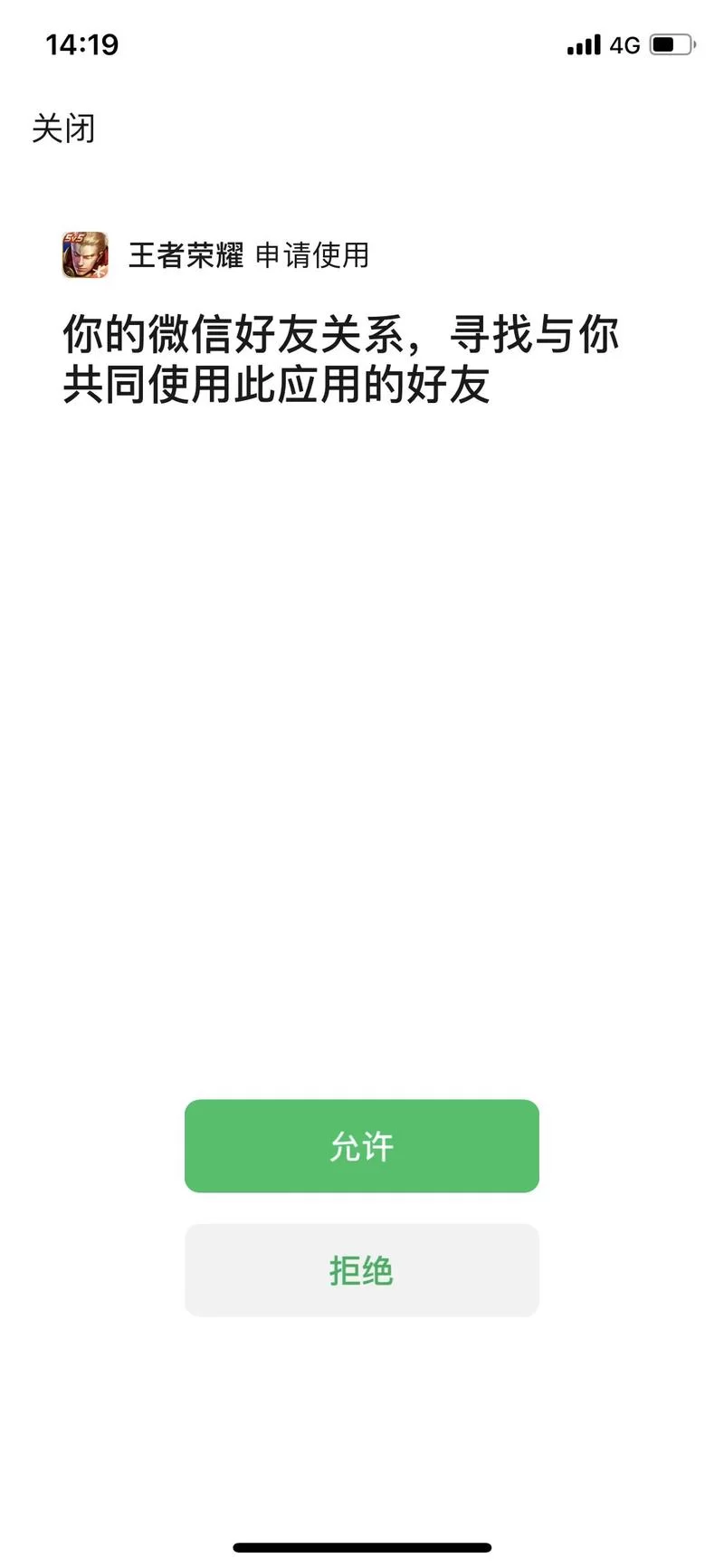Tap the cellular signal bars icon
This screenshot has width=724, height=1568.
[x=585, y=43]
